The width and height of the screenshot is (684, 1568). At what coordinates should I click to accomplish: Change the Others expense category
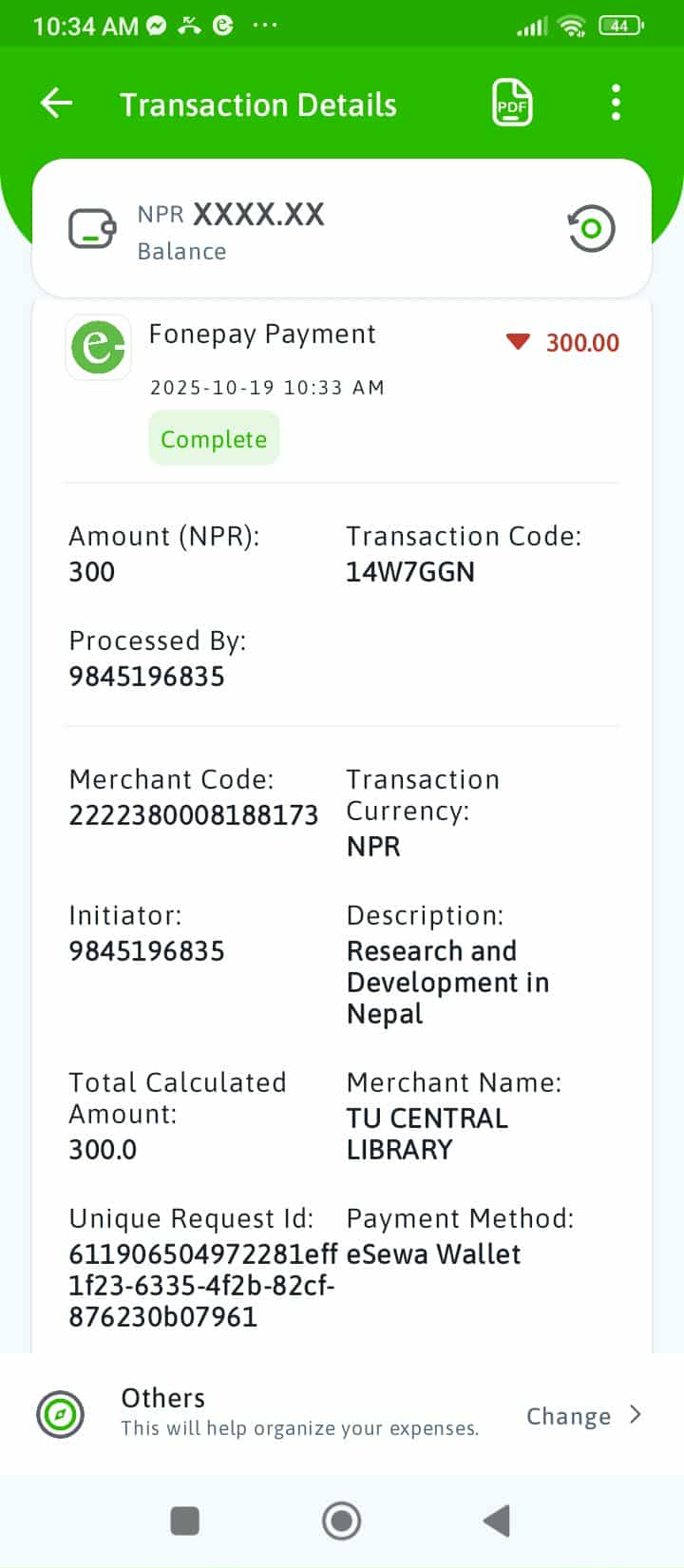point(582,1416)
